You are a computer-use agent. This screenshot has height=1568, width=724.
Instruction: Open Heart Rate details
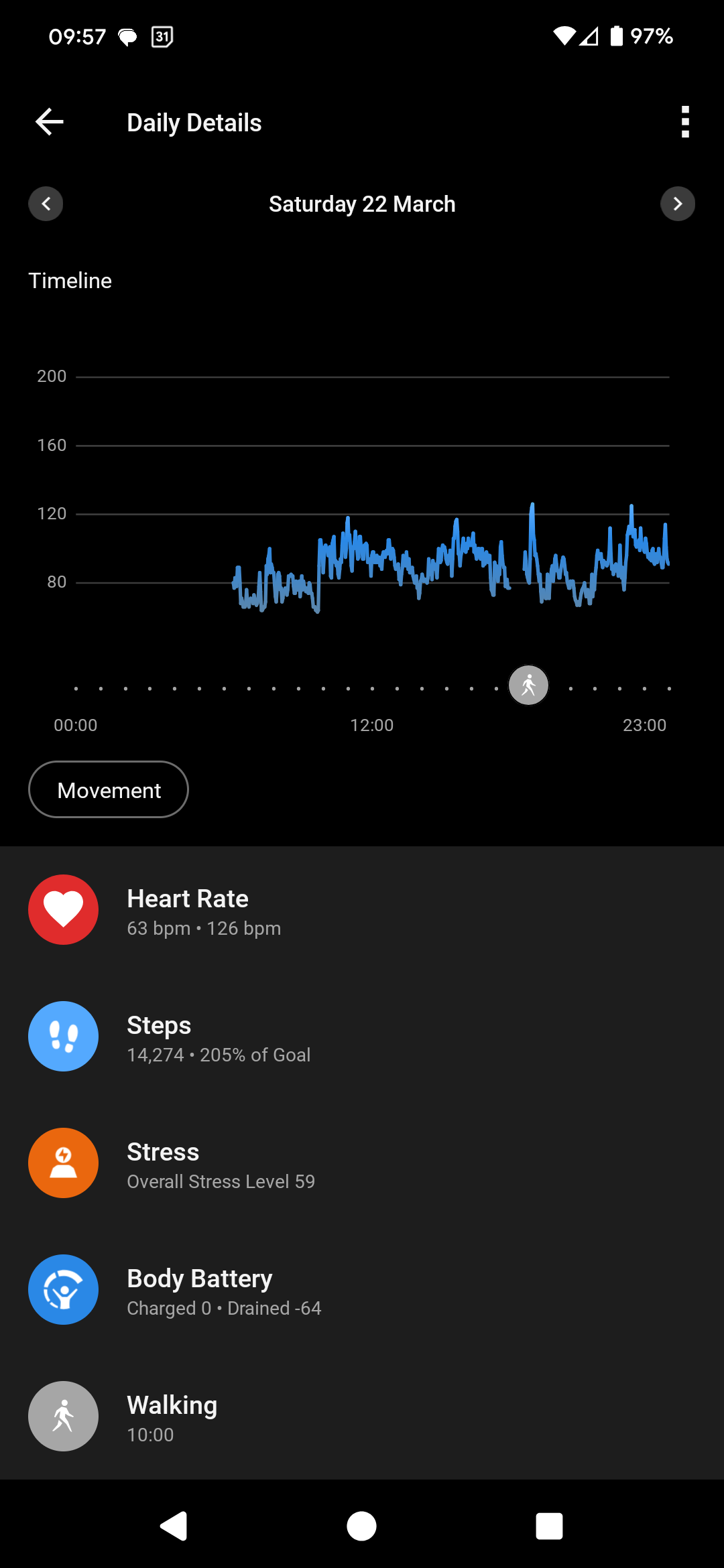362,910
